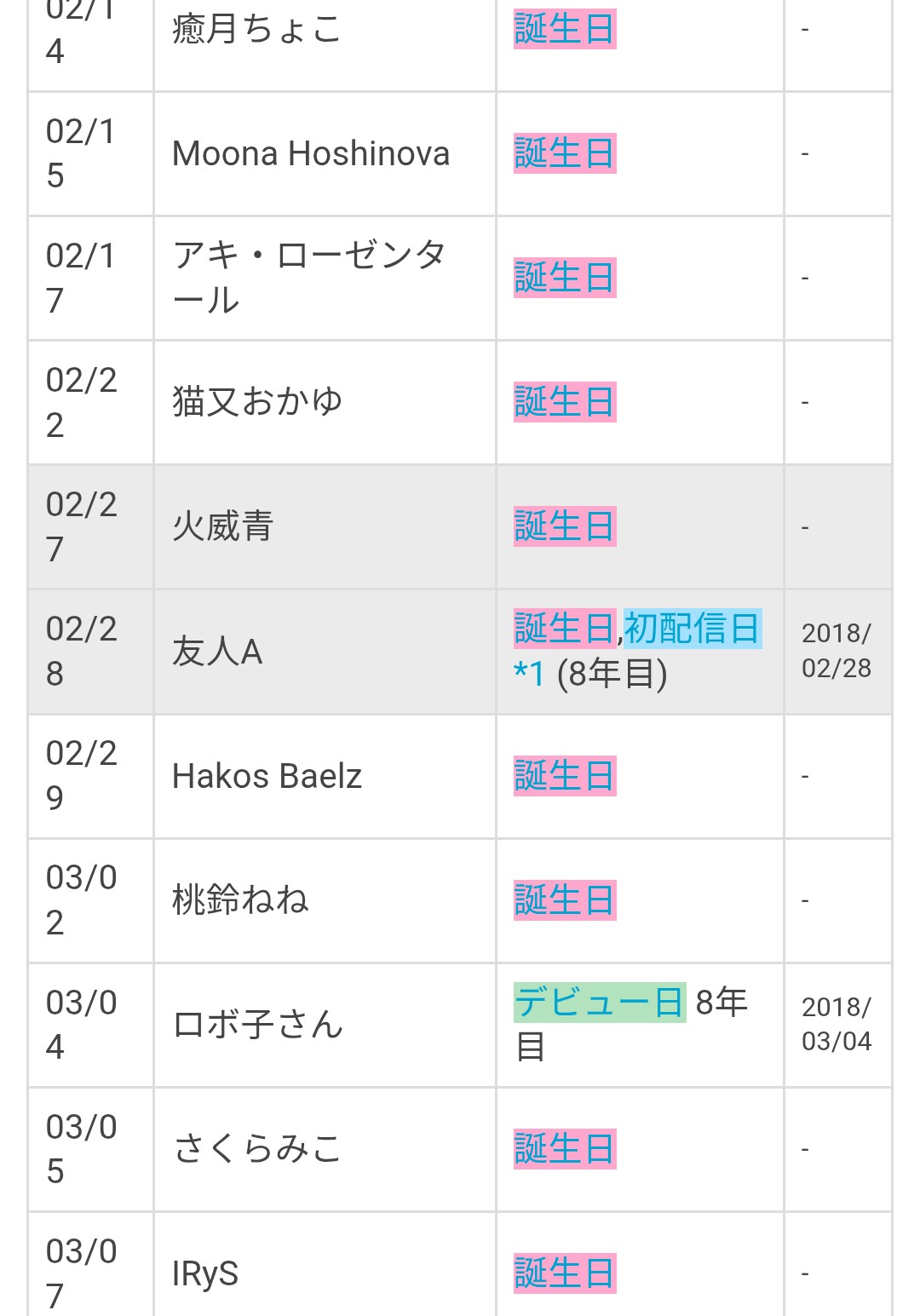The width and height of the screenshot is (920, 1316).
Task: Open 誕生日 link for さくらみこ
Action: pyautogui.click(x=564, y=1149)
